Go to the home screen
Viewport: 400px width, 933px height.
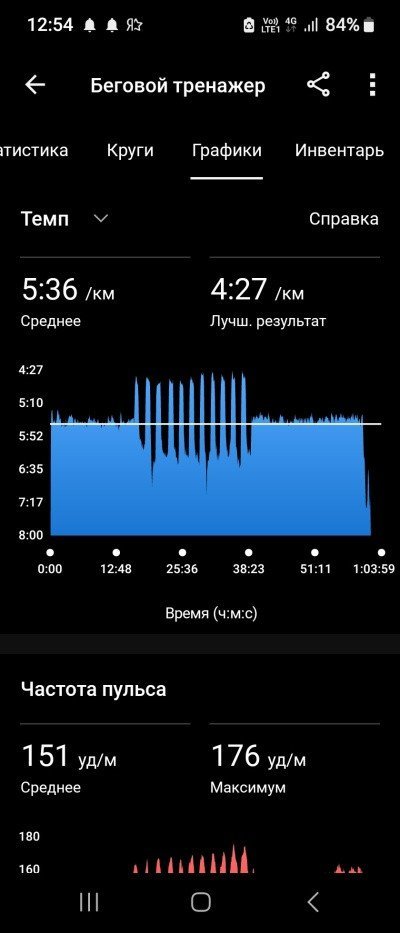click(201, 902)
